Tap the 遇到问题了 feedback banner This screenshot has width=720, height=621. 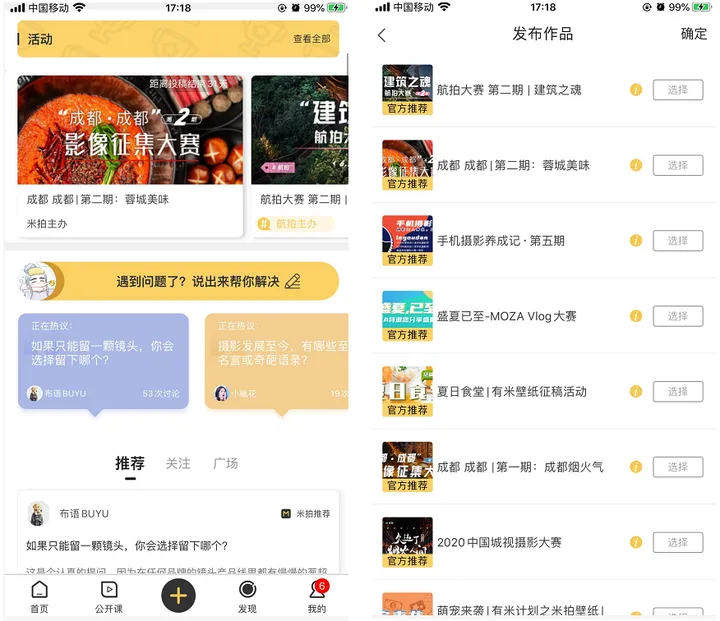tap(195, 281)
